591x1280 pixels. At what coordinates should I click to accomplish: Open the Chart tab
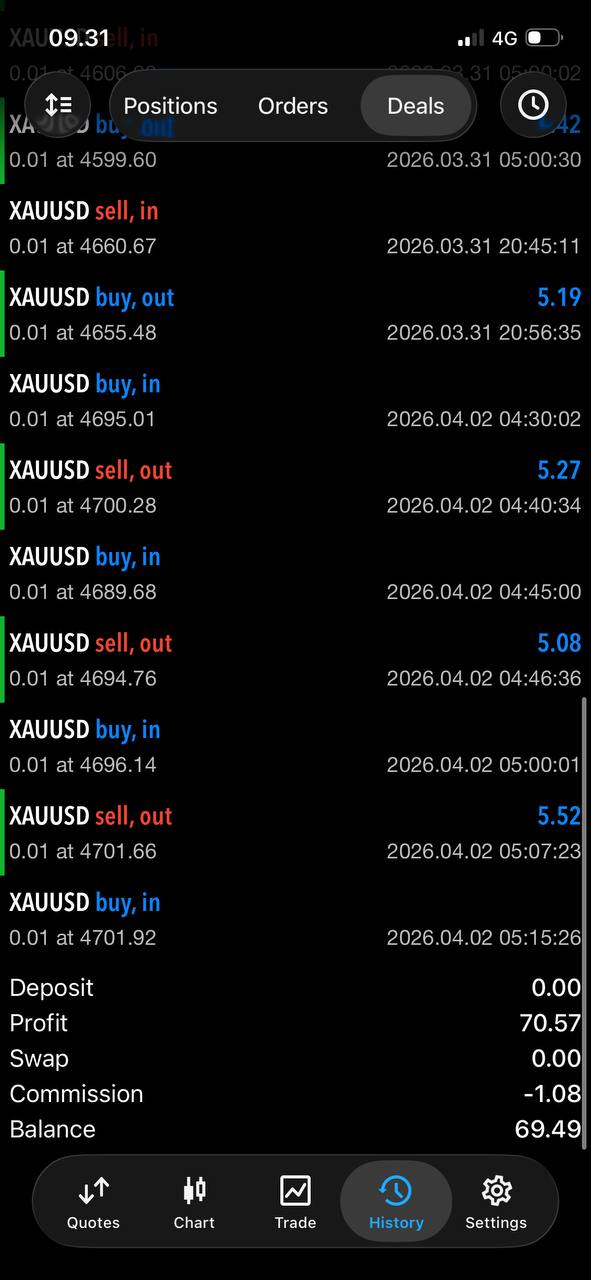click(194, 1203)
